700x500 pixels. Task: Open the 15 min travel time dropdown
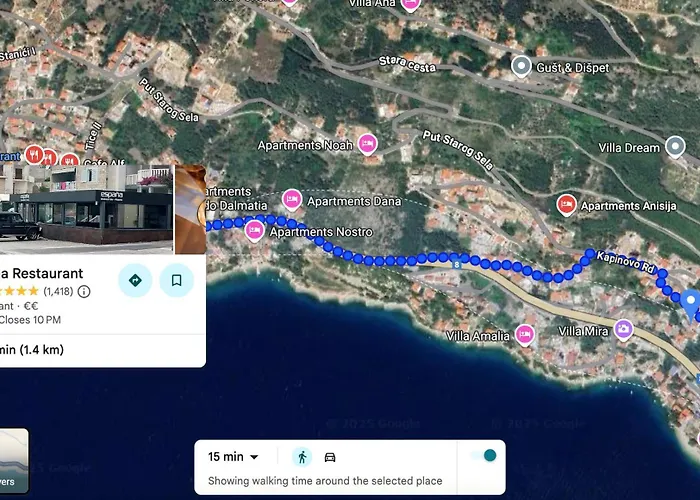pyautogui.click(x=233, y=457)
